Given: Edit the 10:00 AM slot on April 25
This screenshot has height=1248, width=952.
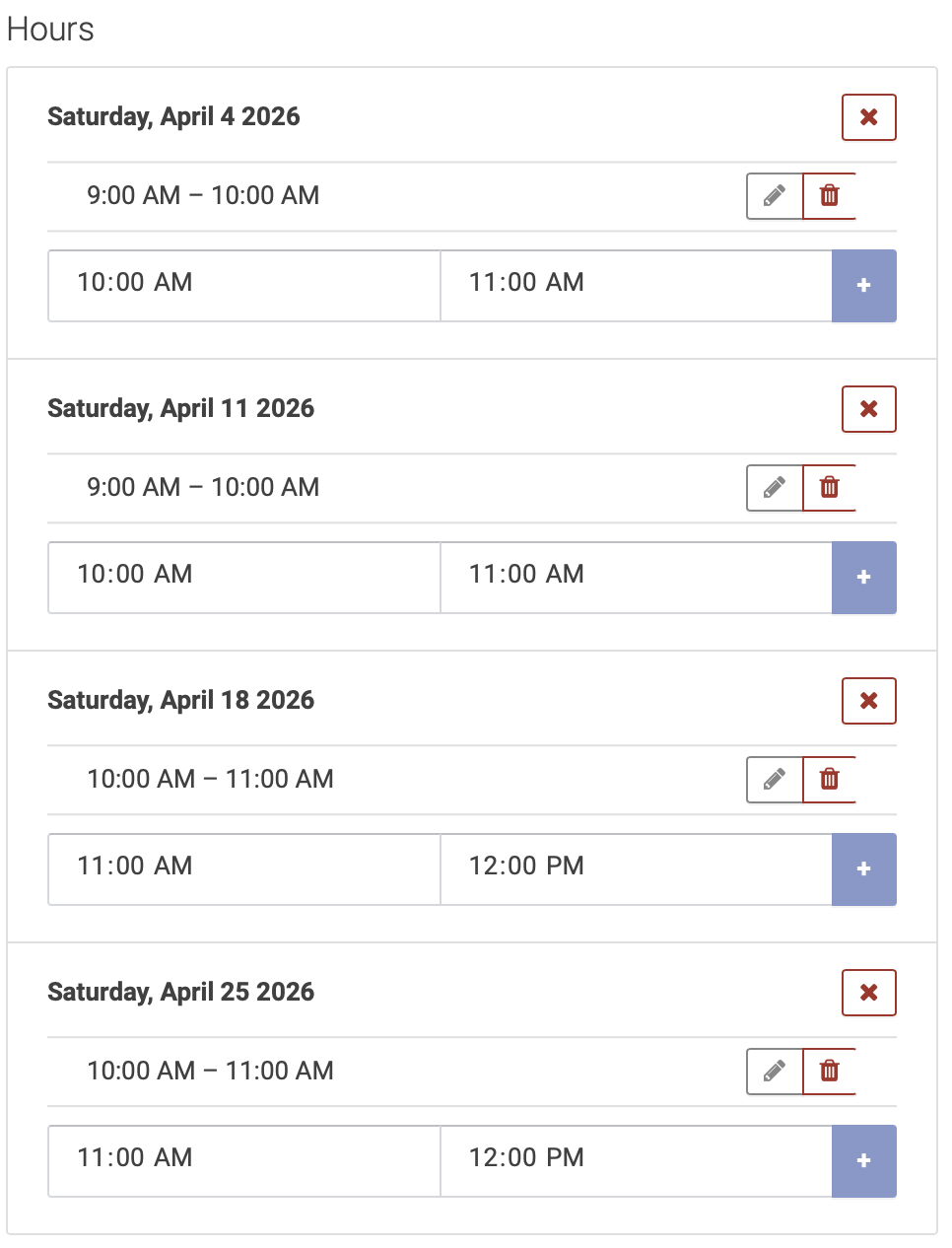Looking at the screenshot, I should tap(774, 1071).
